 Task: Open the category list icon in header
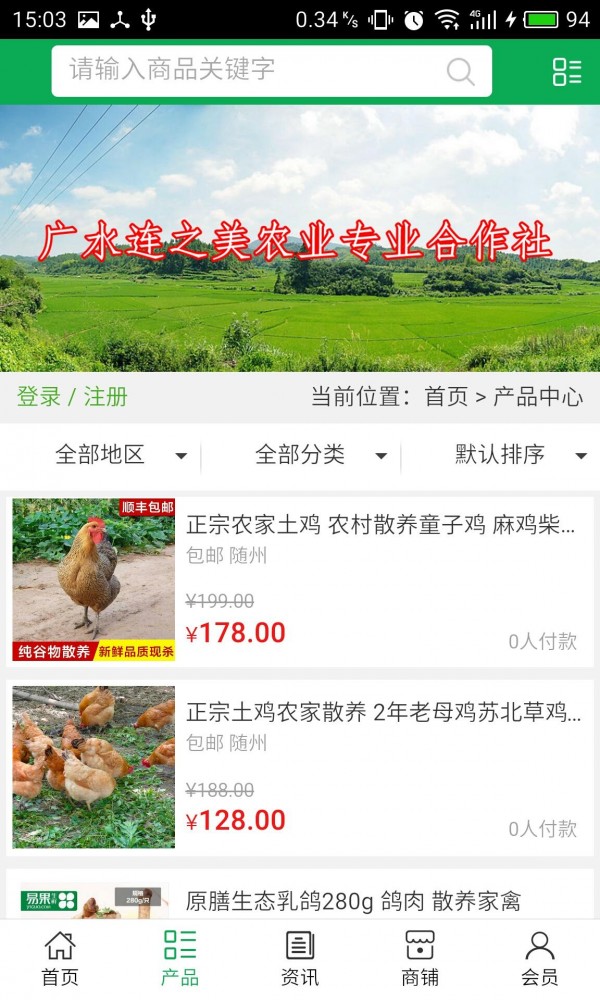click(x=566, y=71)
